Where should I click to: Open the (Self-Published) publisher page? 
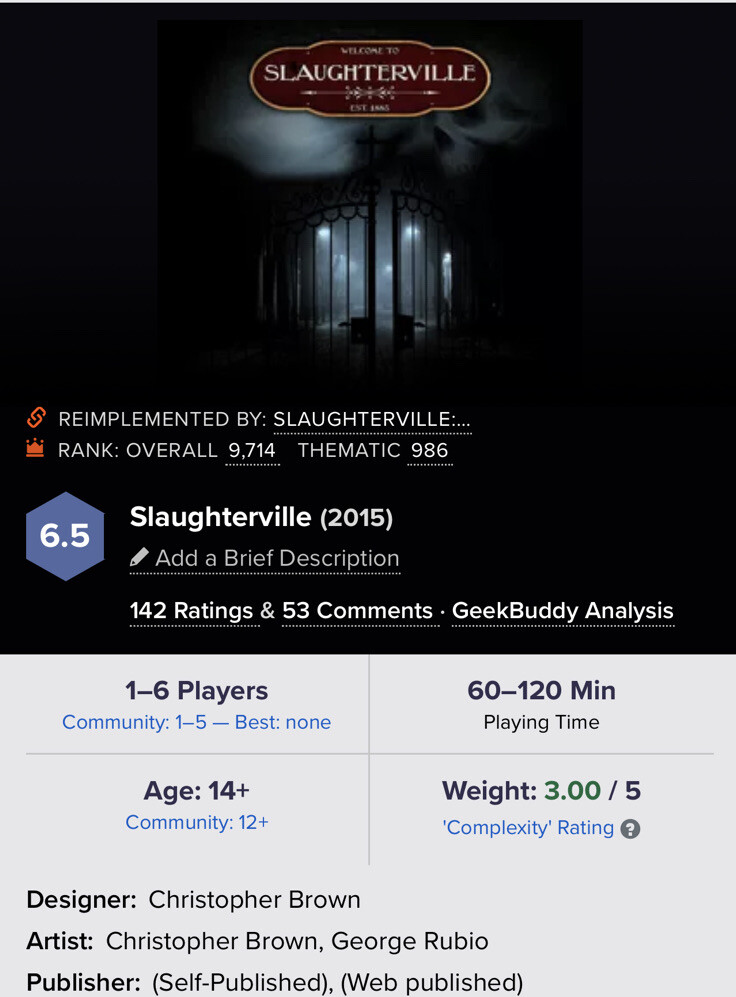coord(240,983)
